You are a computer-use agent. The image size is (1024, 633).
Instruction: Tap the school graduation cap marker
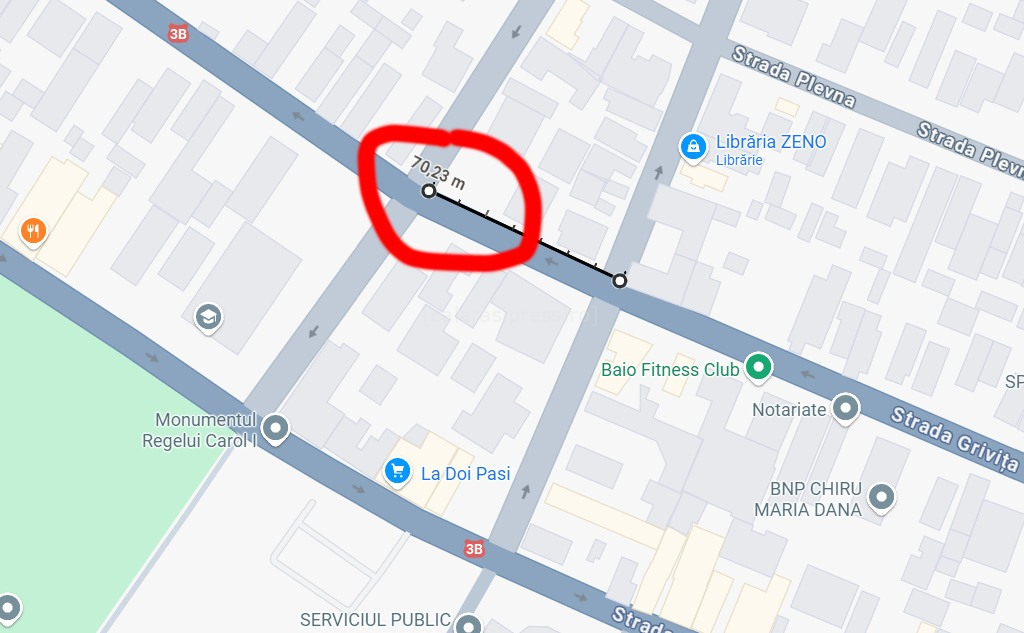pos(209,317)
